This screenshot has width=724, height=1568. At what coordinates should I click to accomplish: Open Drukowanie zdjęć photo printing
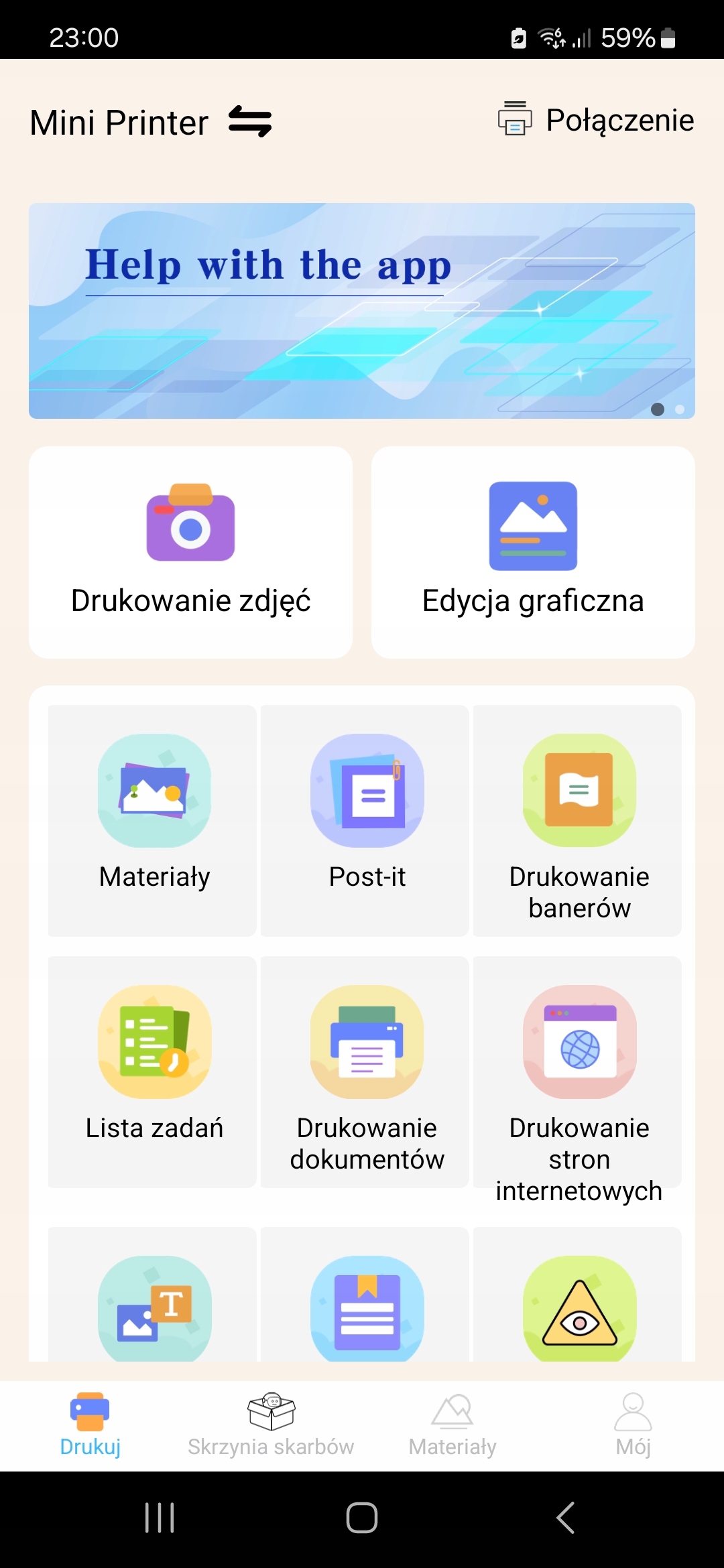[191, 552]
